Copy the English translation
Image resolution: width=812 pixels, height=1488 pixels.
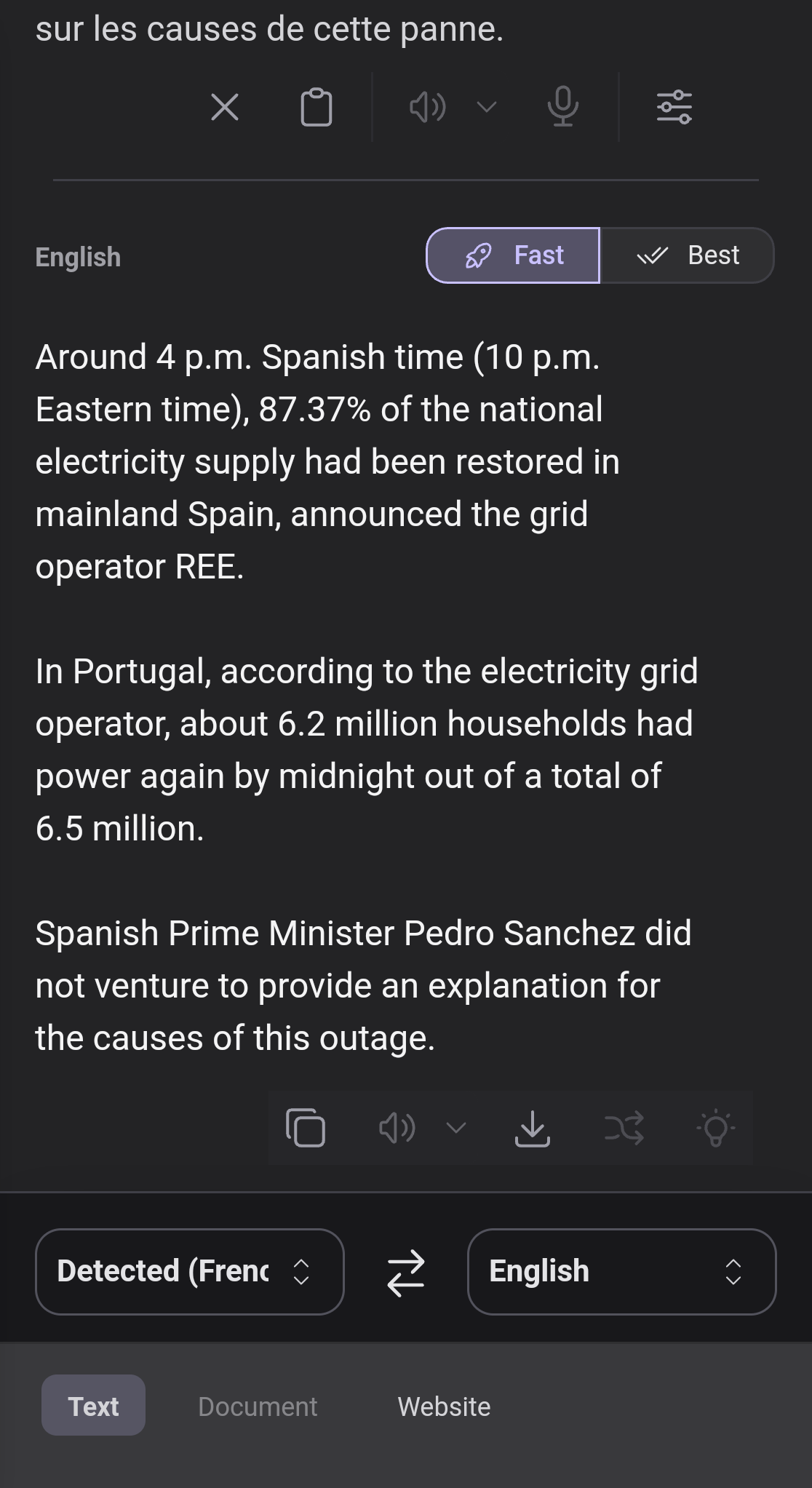point(306,1128)
